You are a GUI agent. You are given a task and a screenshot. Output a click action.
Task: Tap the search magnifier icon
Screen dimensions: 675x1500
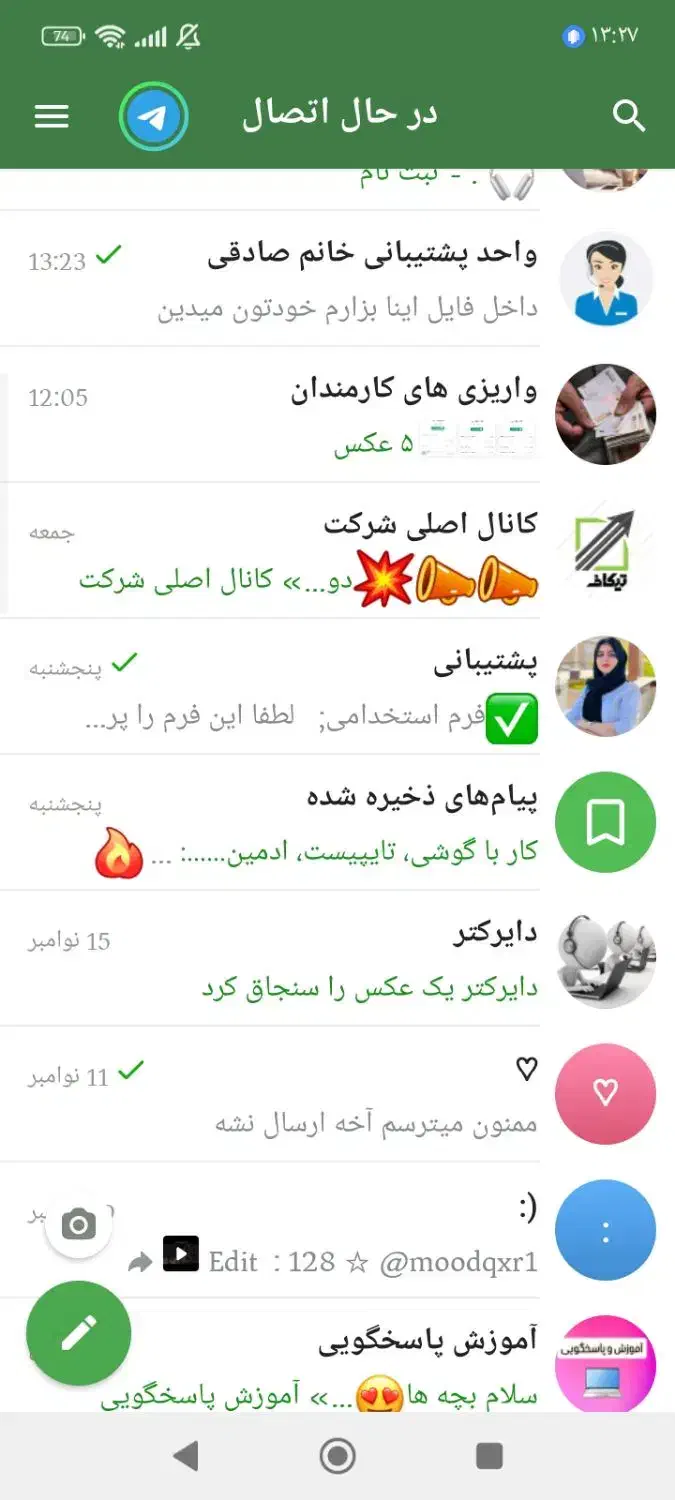(628, 117)
